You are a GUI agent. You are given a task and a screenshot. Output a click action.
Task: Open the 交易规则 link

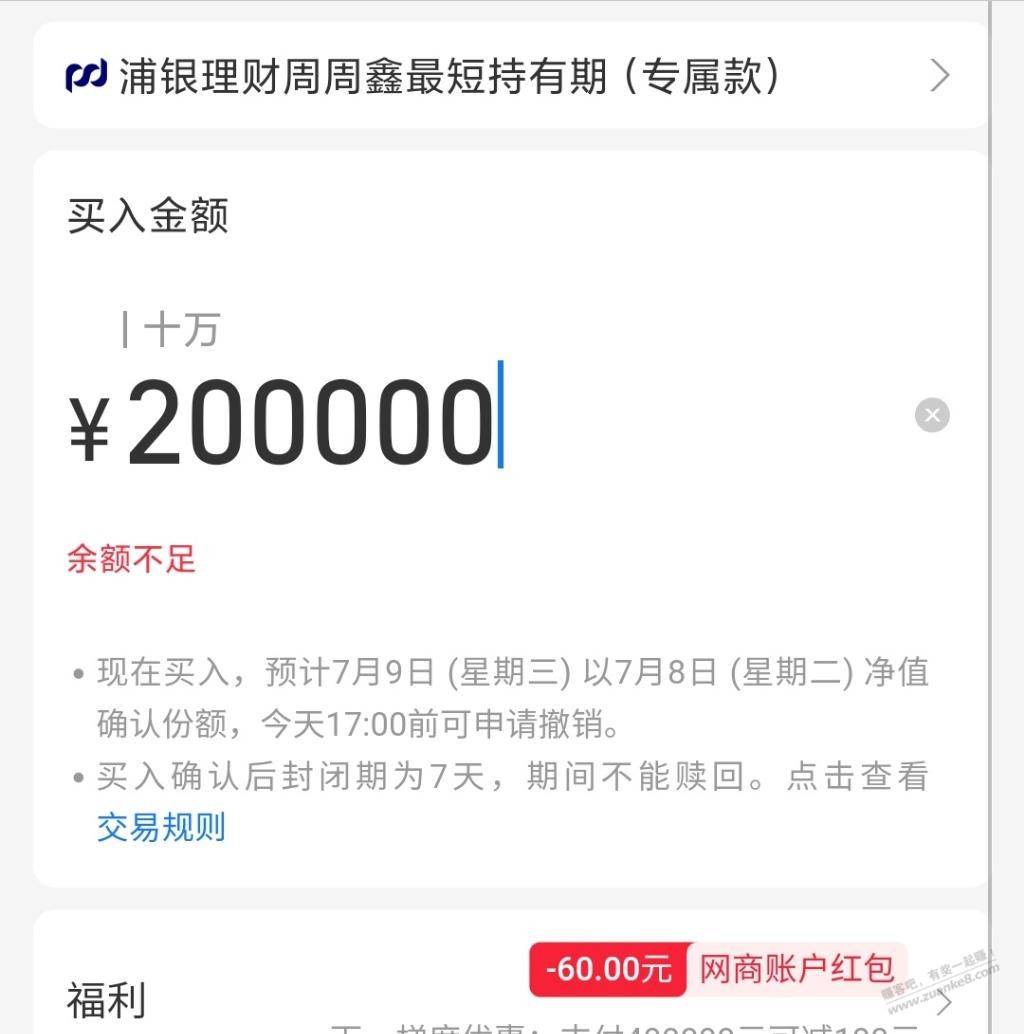coord(161,827)
